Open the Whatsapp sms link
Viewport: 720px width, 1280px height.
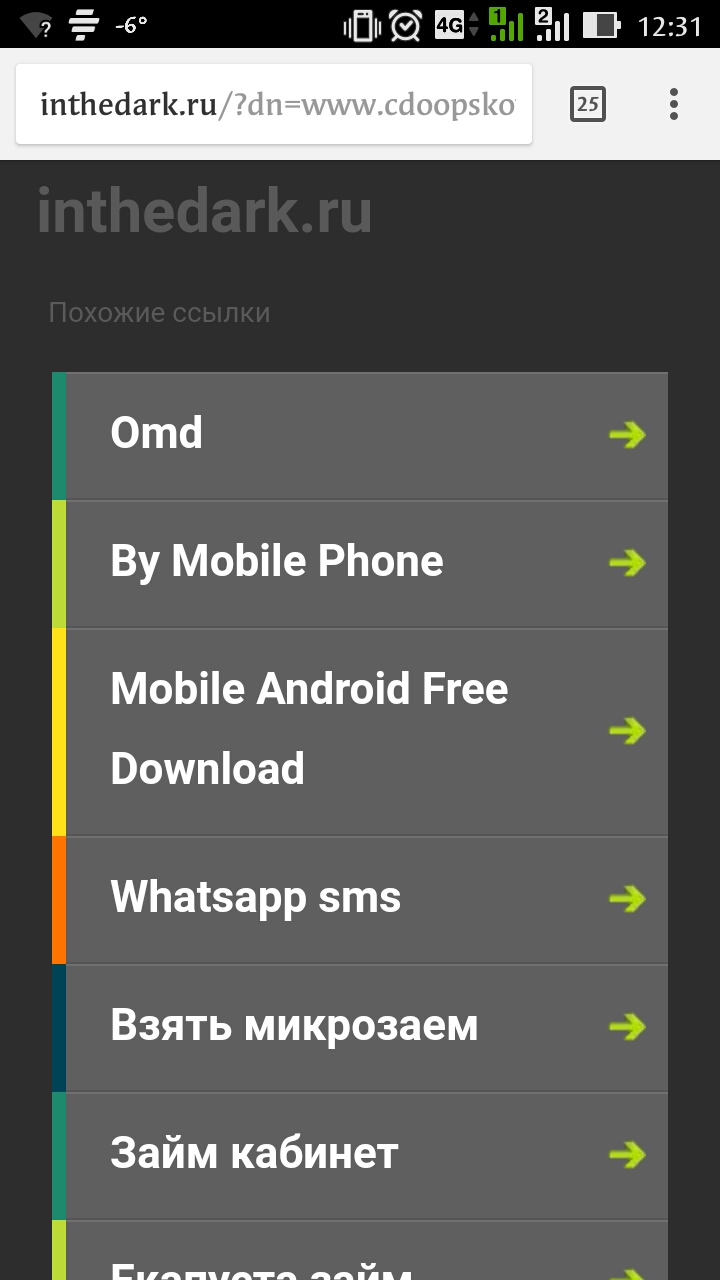pyautogui.click(x=360, y=900)
